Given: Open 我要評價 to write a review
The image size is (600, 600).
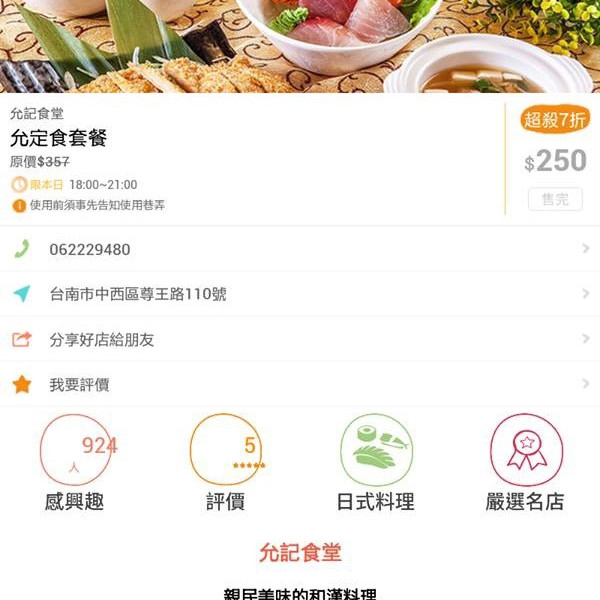Looking at the screenshot, I should coord(300,384).
